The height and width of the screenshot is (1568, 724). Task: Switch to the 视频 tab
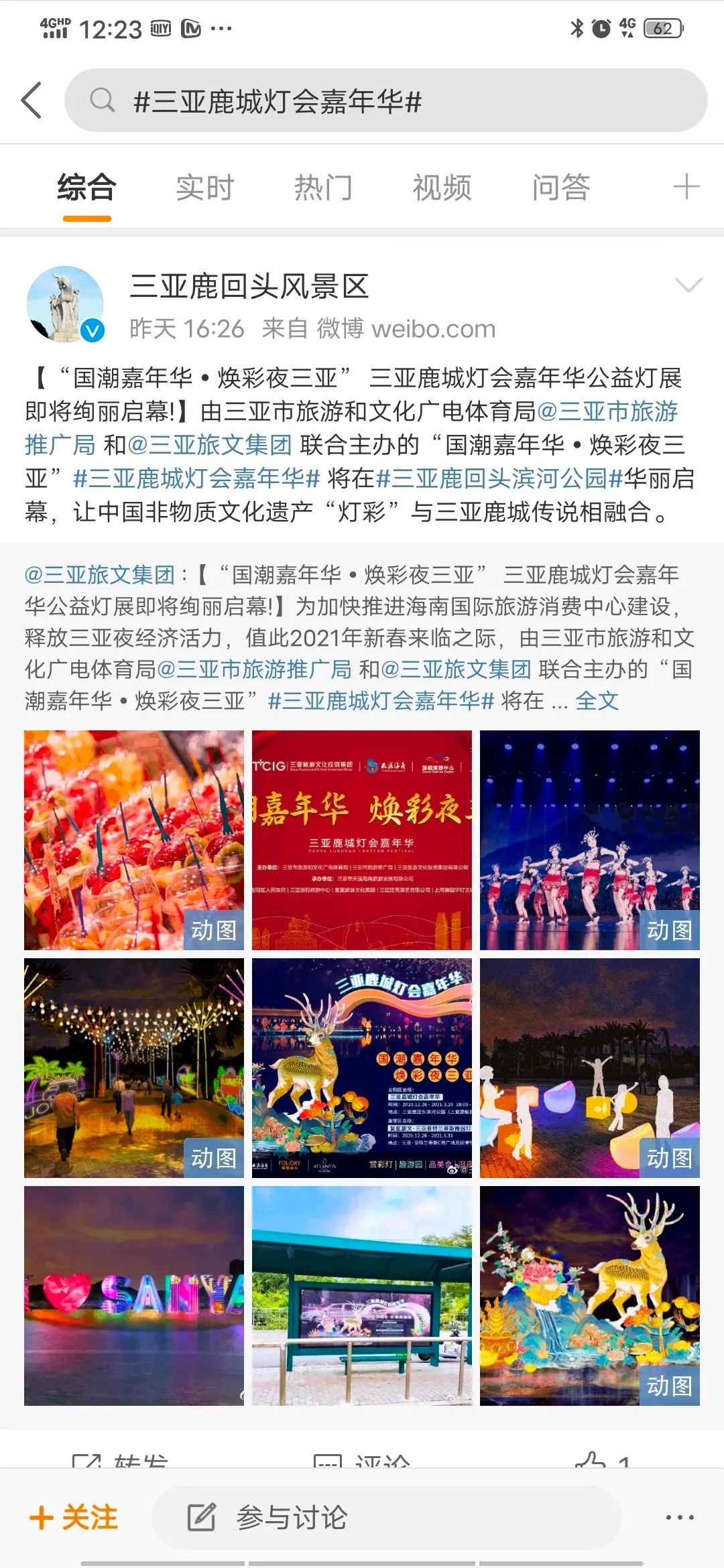(442, 187)
